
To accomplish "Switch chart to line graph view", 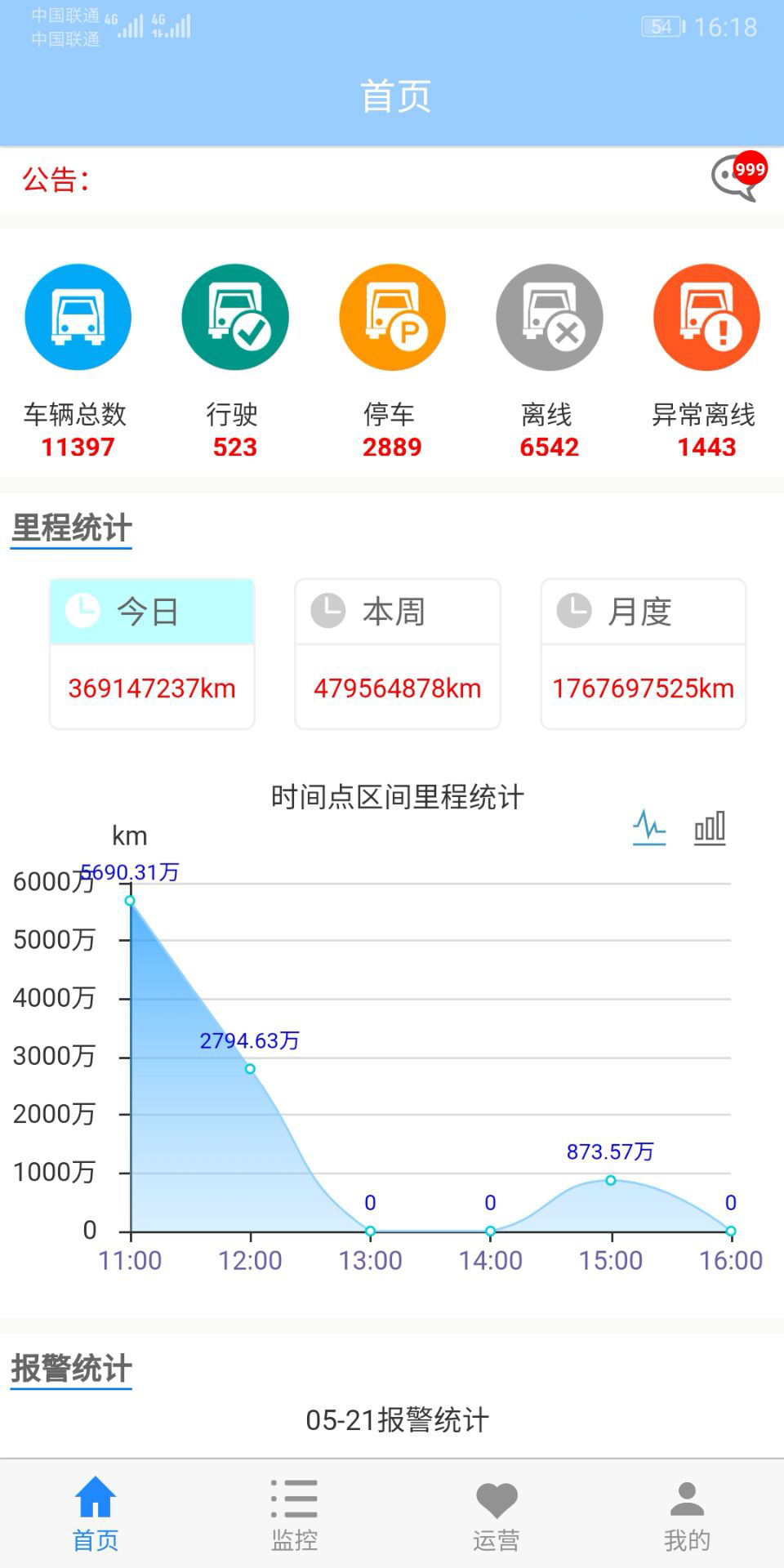I will click(x=649, y=826).
